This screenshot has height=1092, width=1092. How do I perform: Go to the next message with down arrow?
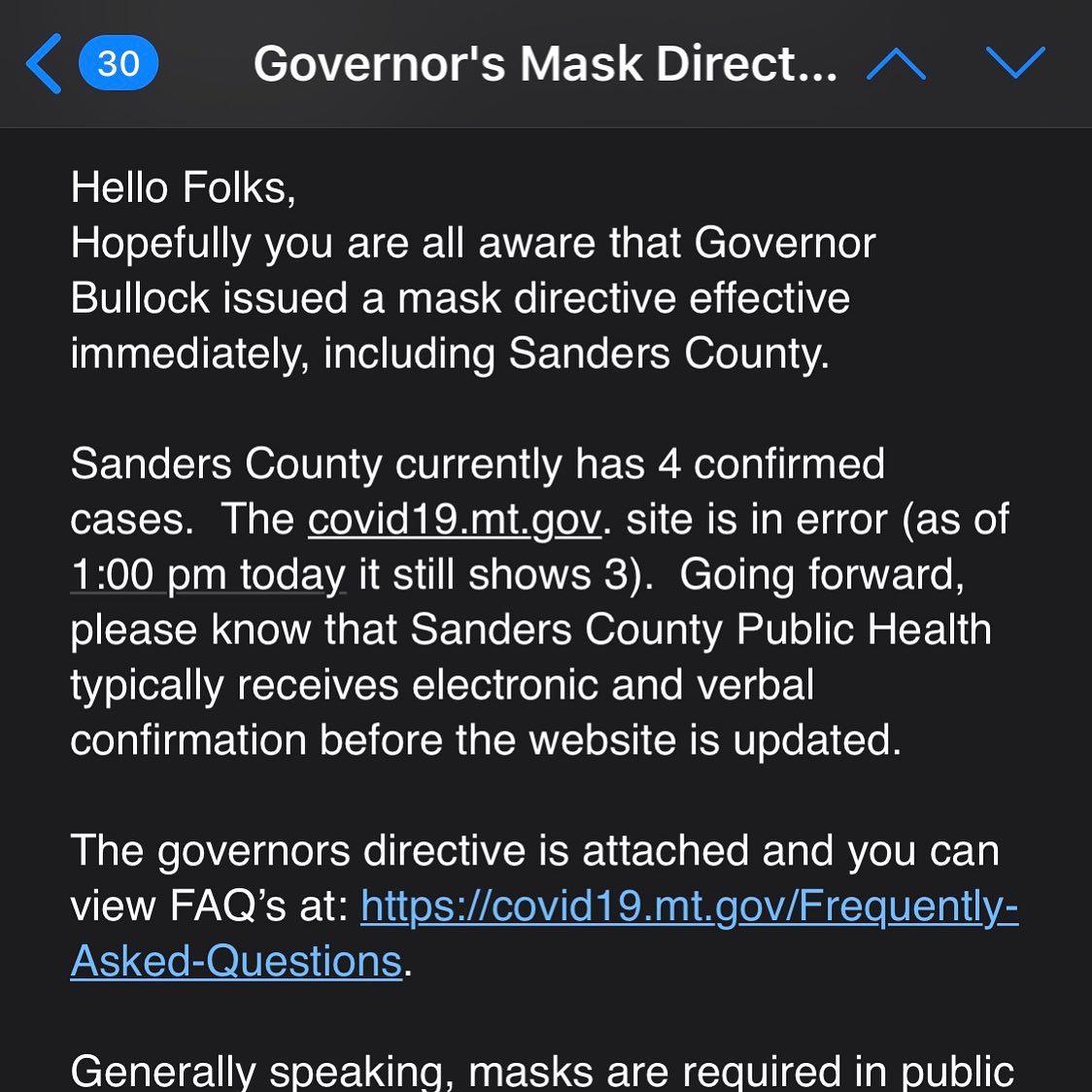[1014, 64]
